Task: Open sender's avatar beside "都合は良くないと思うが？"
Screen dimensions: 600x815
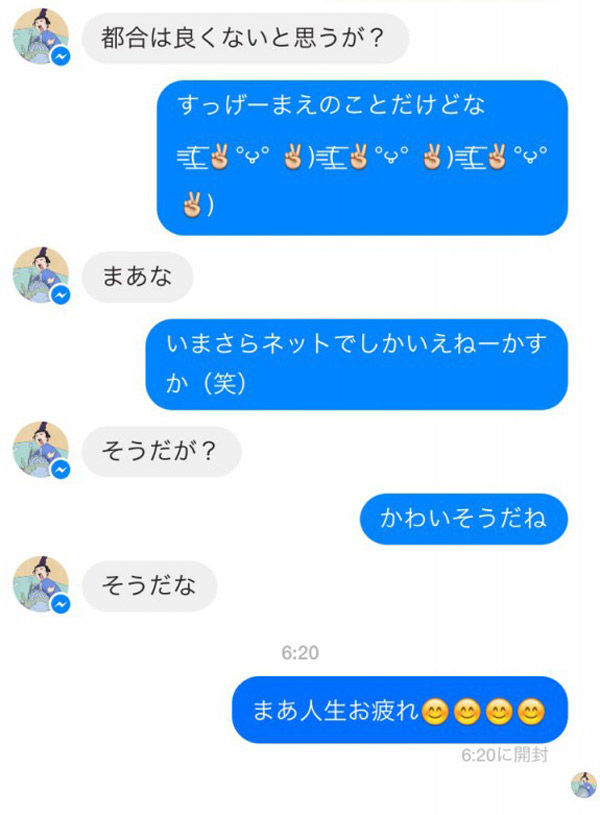Action: pyautogui.click(x=40, y=39)
